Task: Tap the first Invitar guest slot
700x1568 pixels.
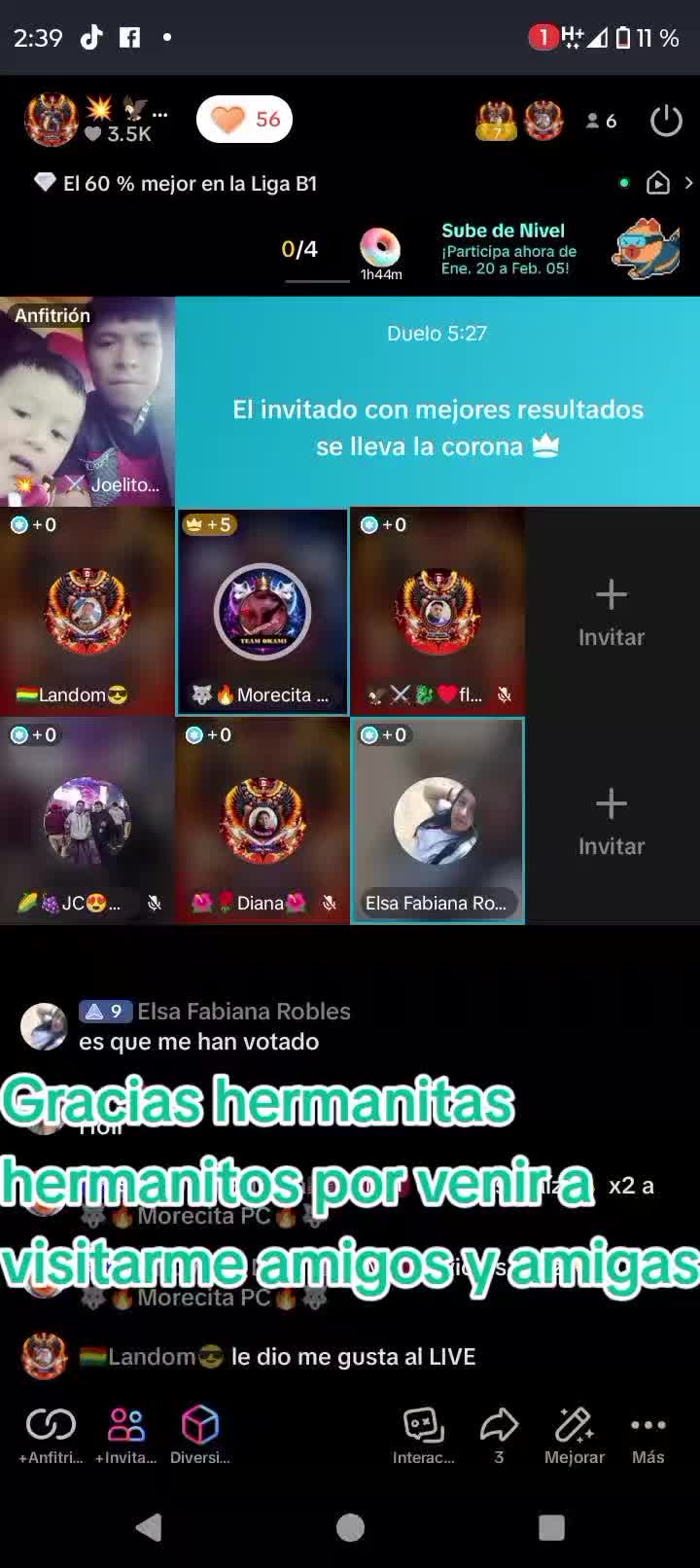Action: click(x=612, y=612)
